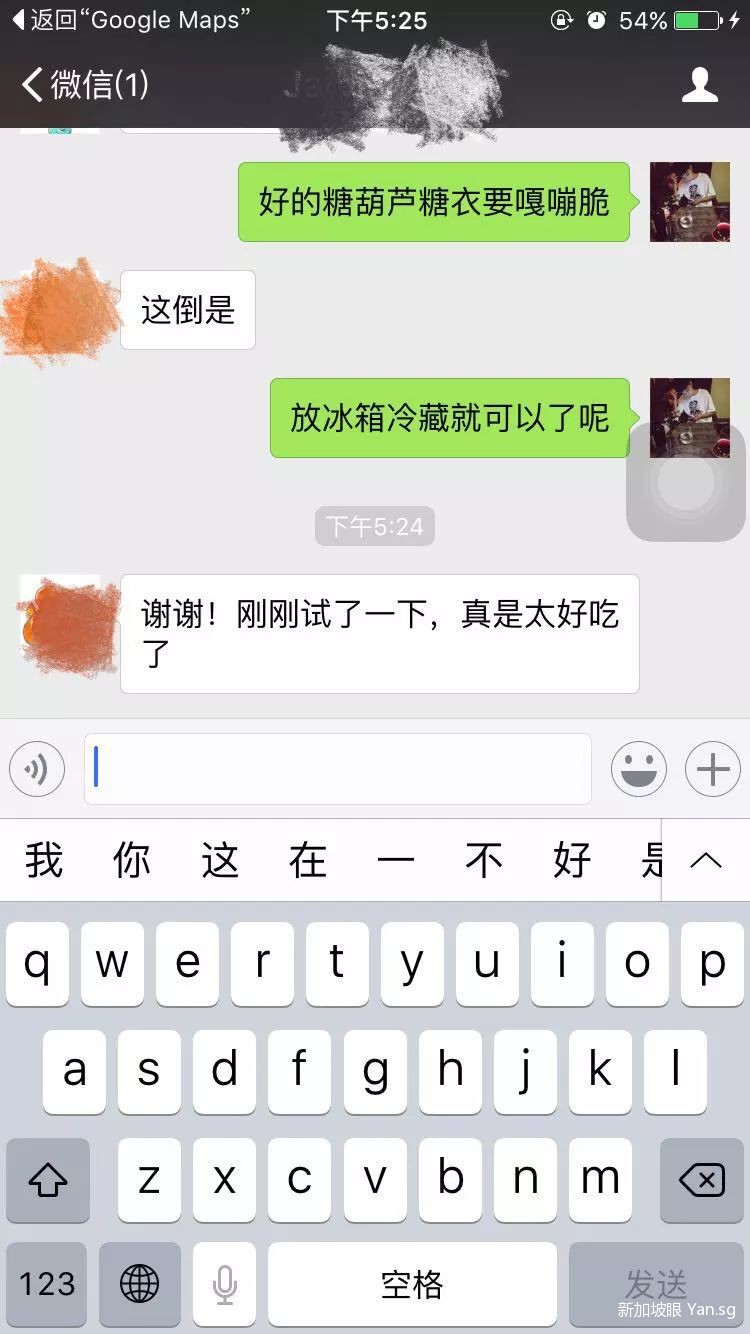Go back to the 微信 chat list
750x1334 pixels.
tap(85, 85)
